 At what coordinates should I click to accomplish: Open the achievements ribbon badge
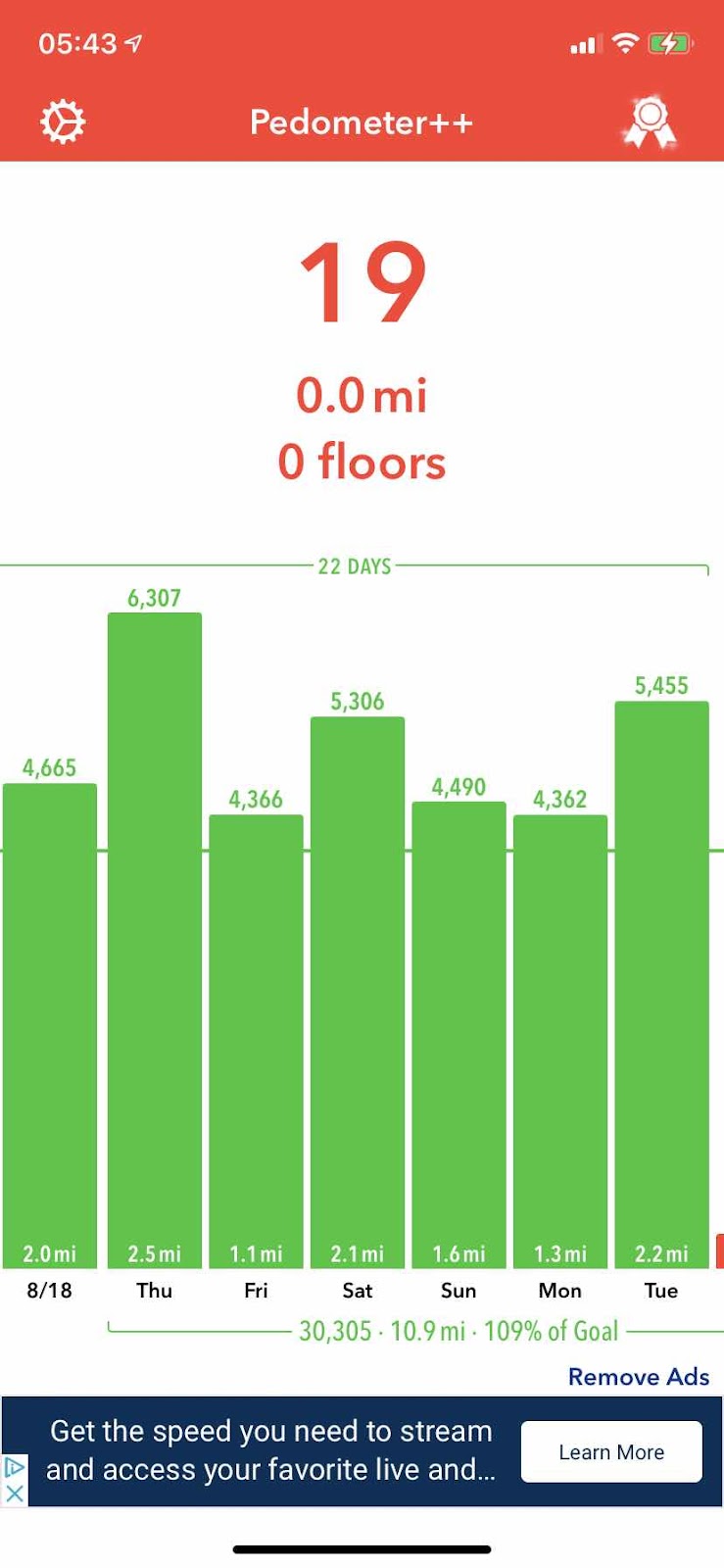click(650, 122)
